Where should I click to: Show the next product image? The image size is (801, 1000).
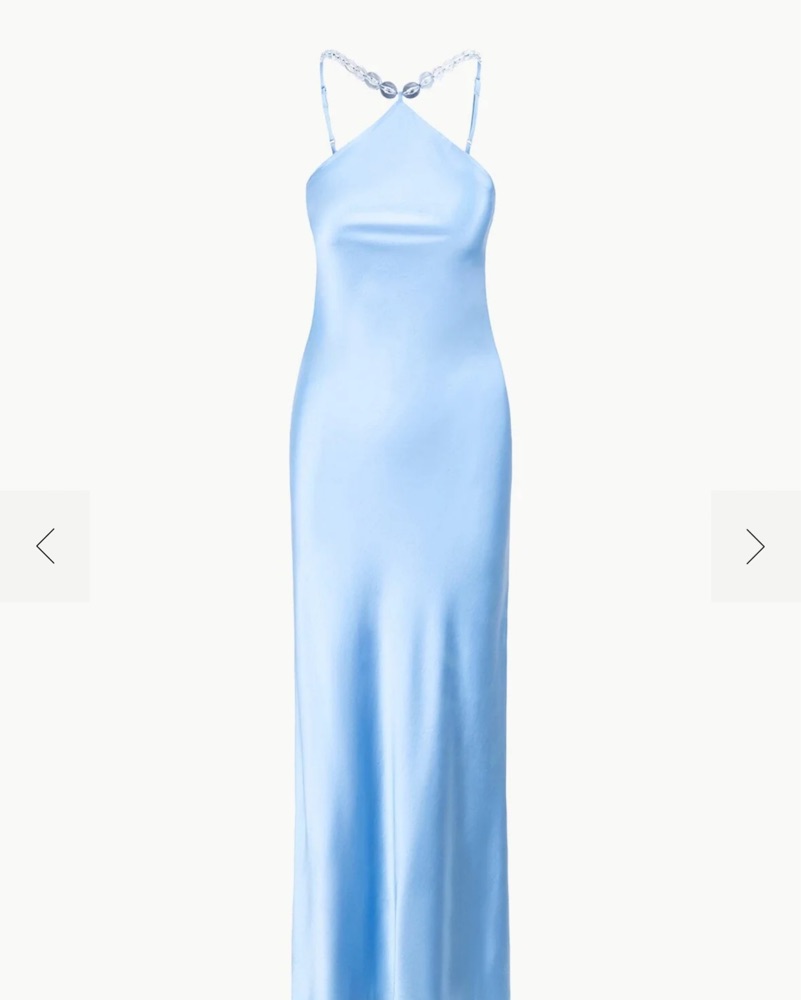pyautogui.click(x=755, y=546)
